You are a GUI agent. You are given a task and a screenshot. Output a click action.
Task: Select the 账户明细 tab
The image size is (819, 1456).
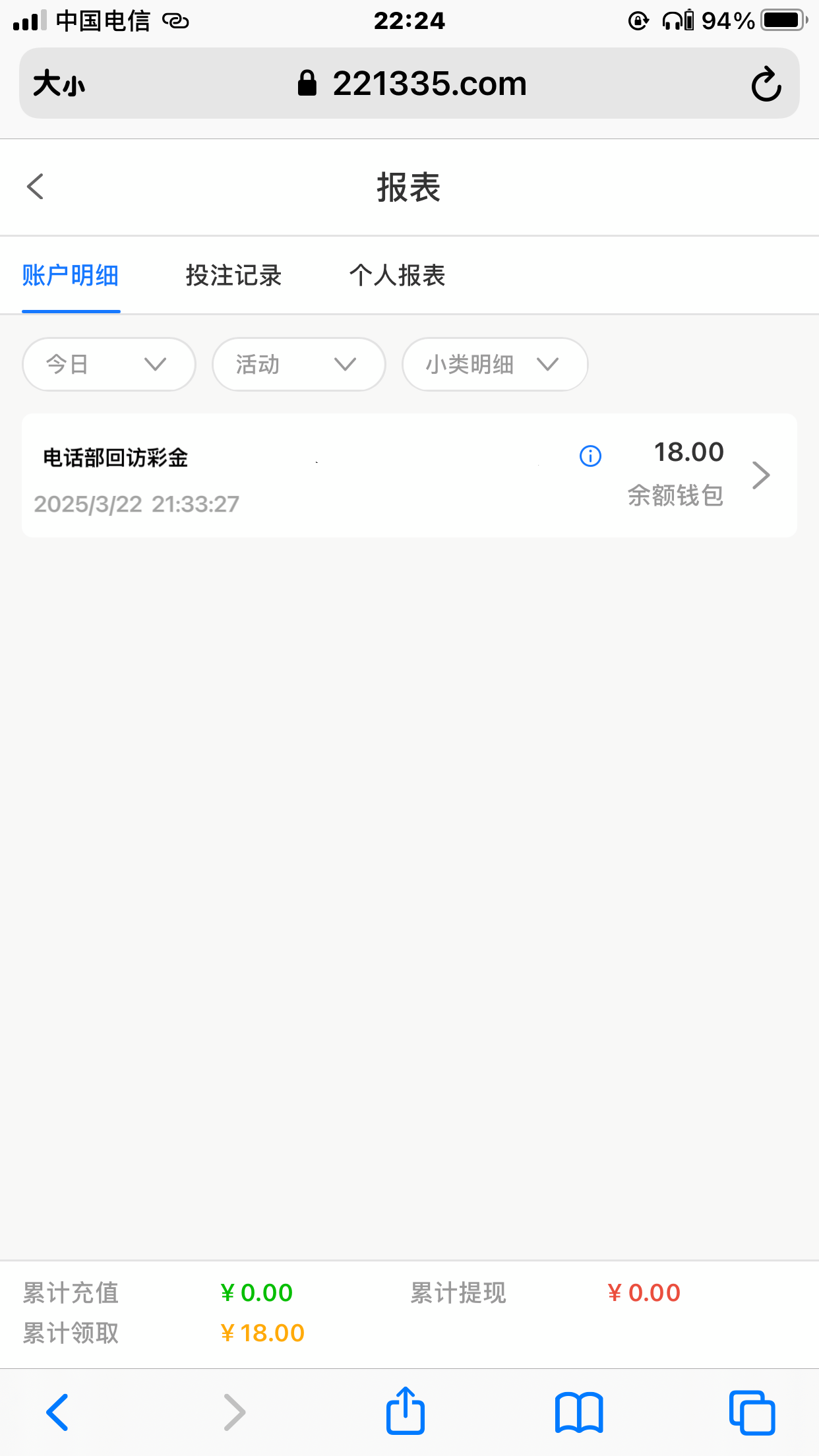pyautogui.click(x=71, y=276)
